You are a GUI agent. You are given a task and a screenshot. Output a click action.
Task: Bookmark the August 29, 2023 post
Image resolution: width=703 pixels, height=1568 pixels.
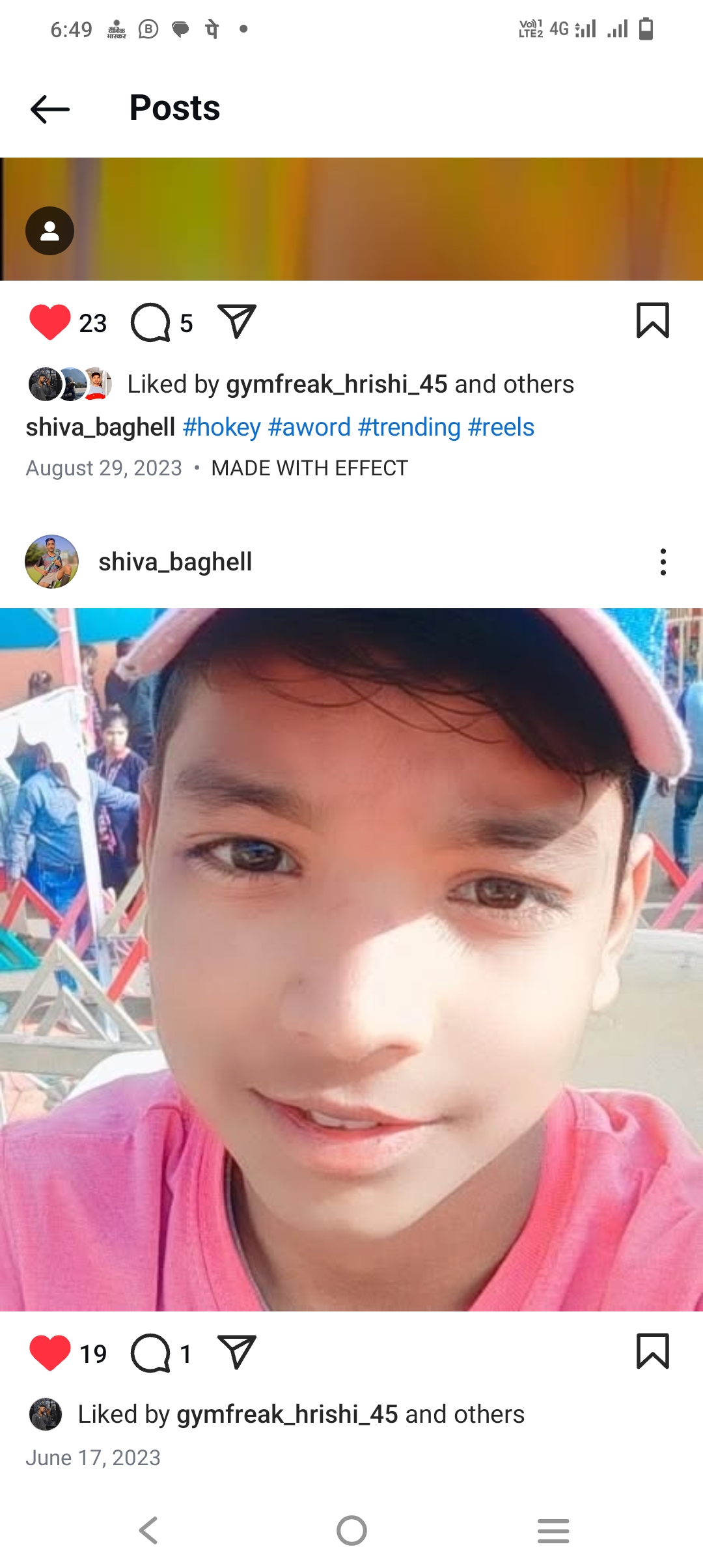tap(652, 320)
